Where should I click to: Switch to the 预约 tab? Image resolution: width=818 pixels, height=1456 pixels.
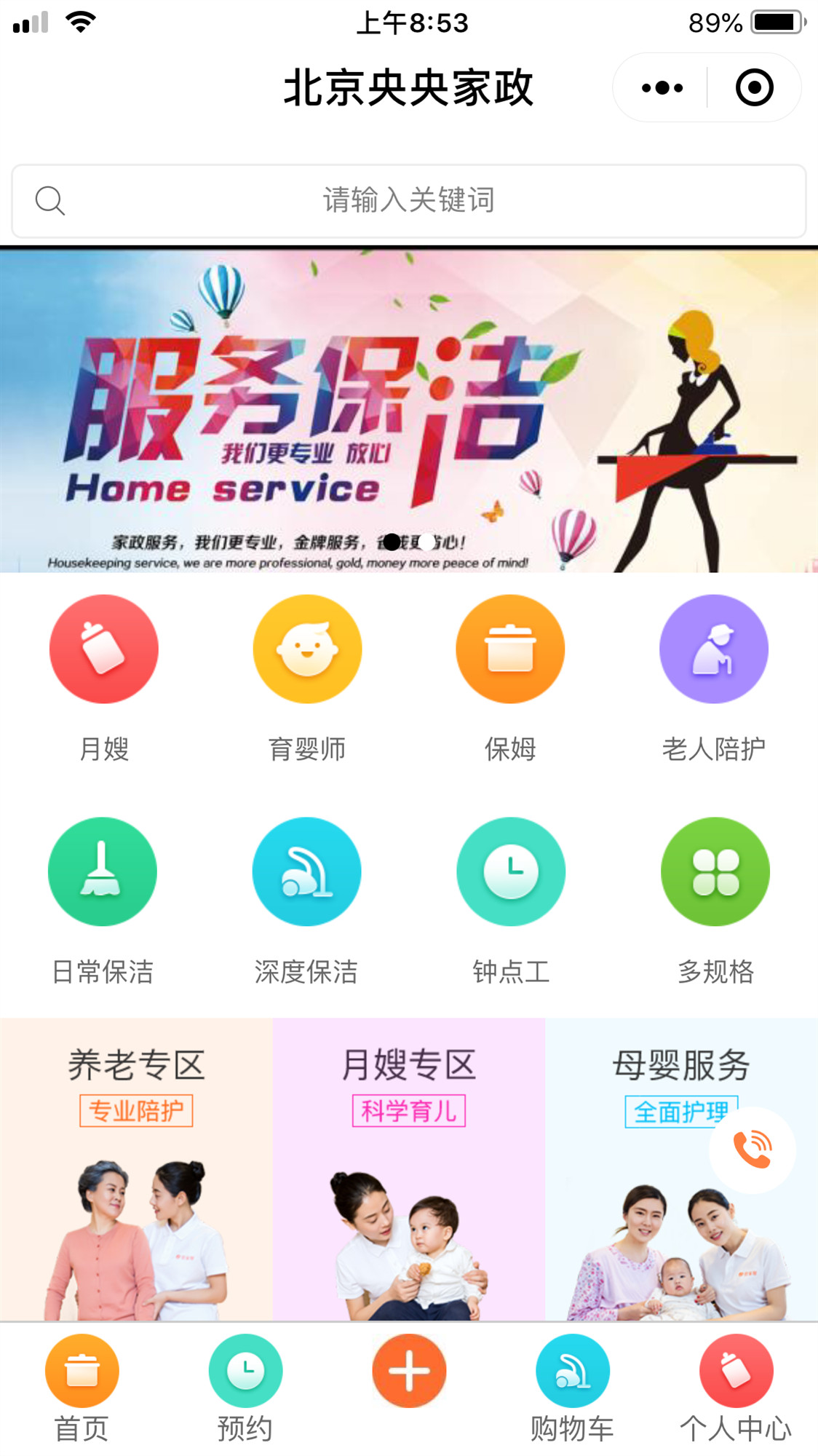click(x=245, y=1388)
